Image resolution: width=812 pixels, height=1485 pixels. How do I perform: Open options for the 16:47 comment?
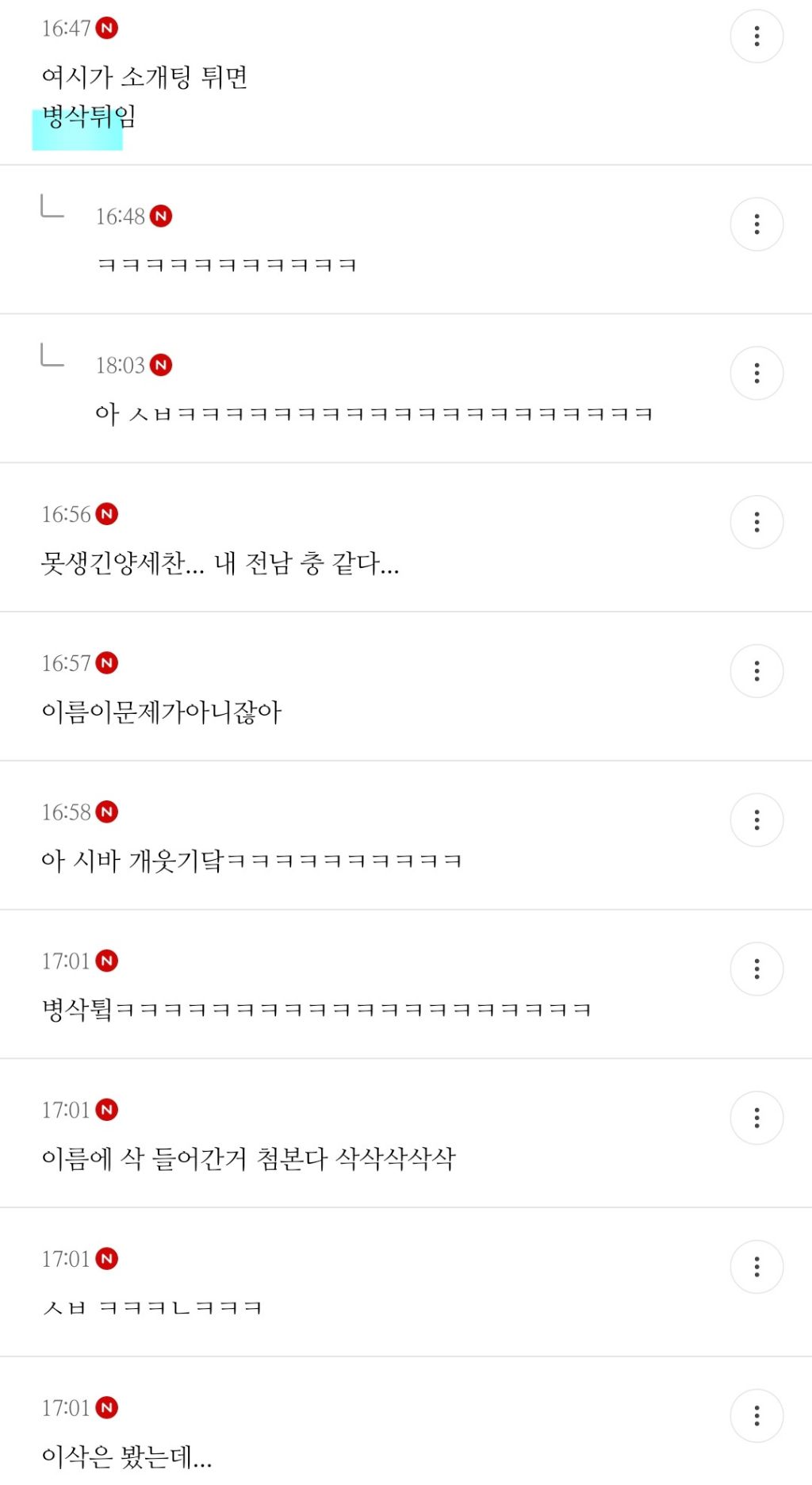pyautogui.click(x=756, y=36)
